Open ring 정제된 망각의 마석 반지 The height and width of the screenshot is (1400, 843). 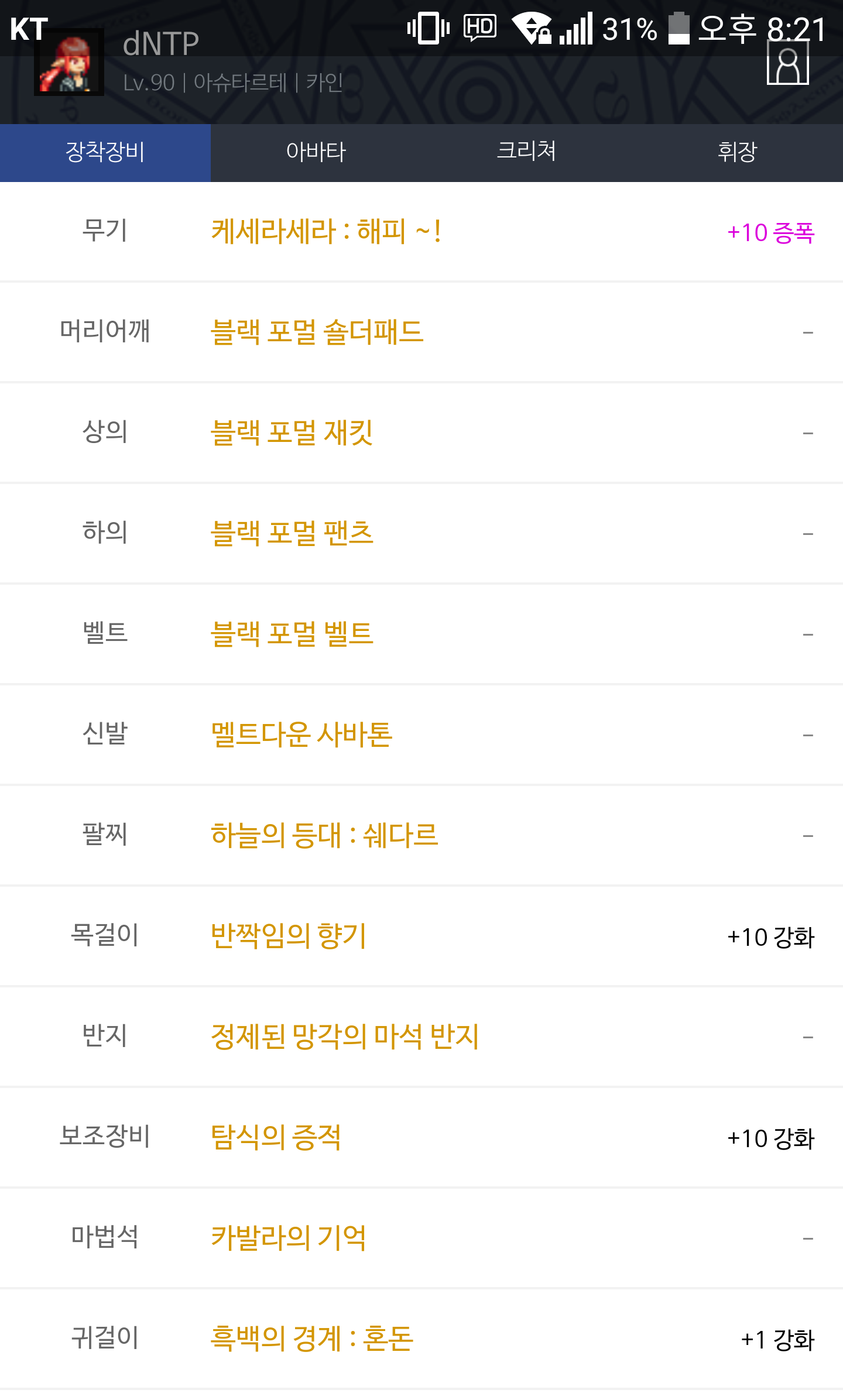point(345,1037)
